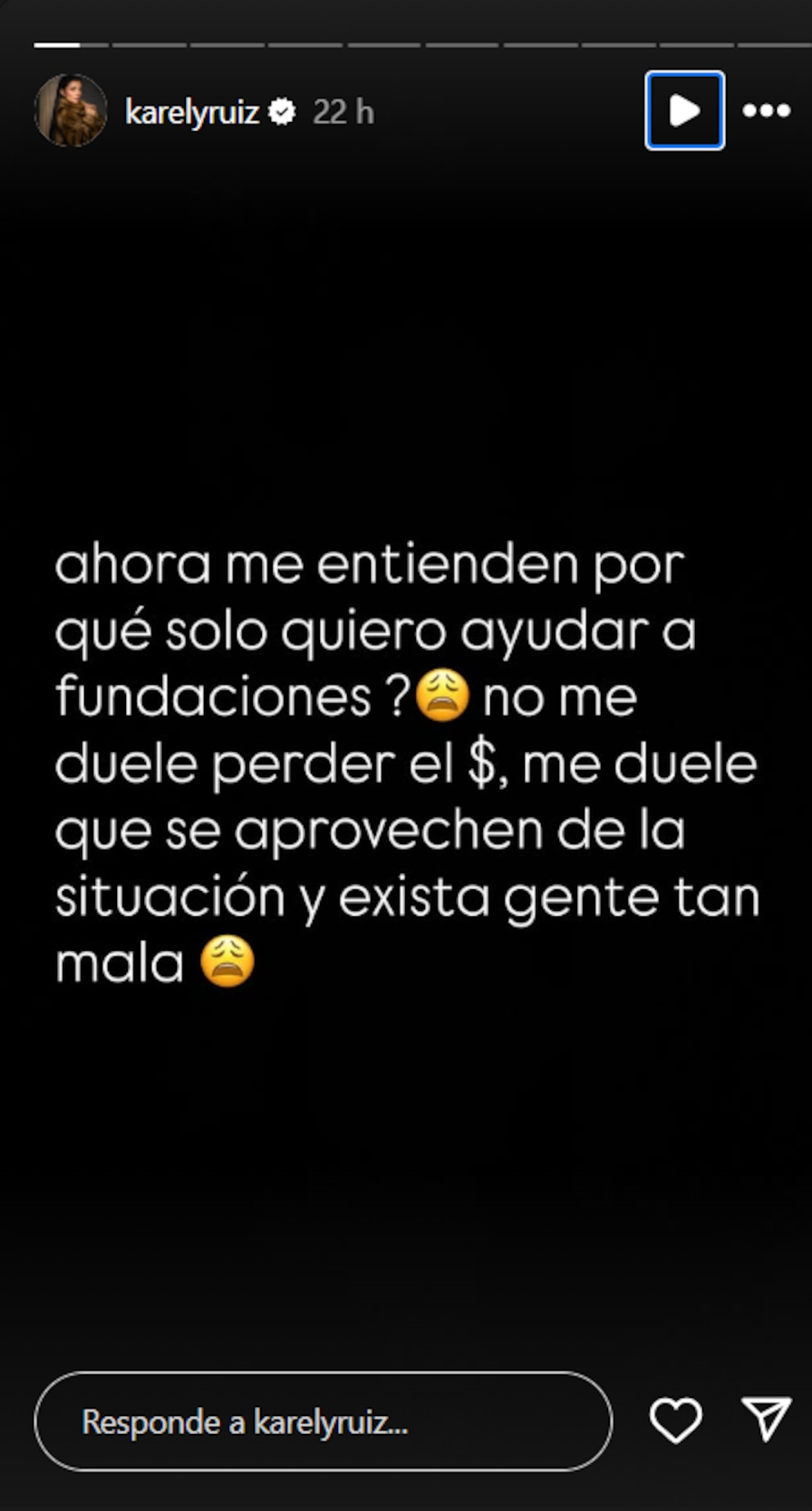Share the story via paper plane icon
This screenshot has width=812, height=1511.
[x=766, y=1418]
